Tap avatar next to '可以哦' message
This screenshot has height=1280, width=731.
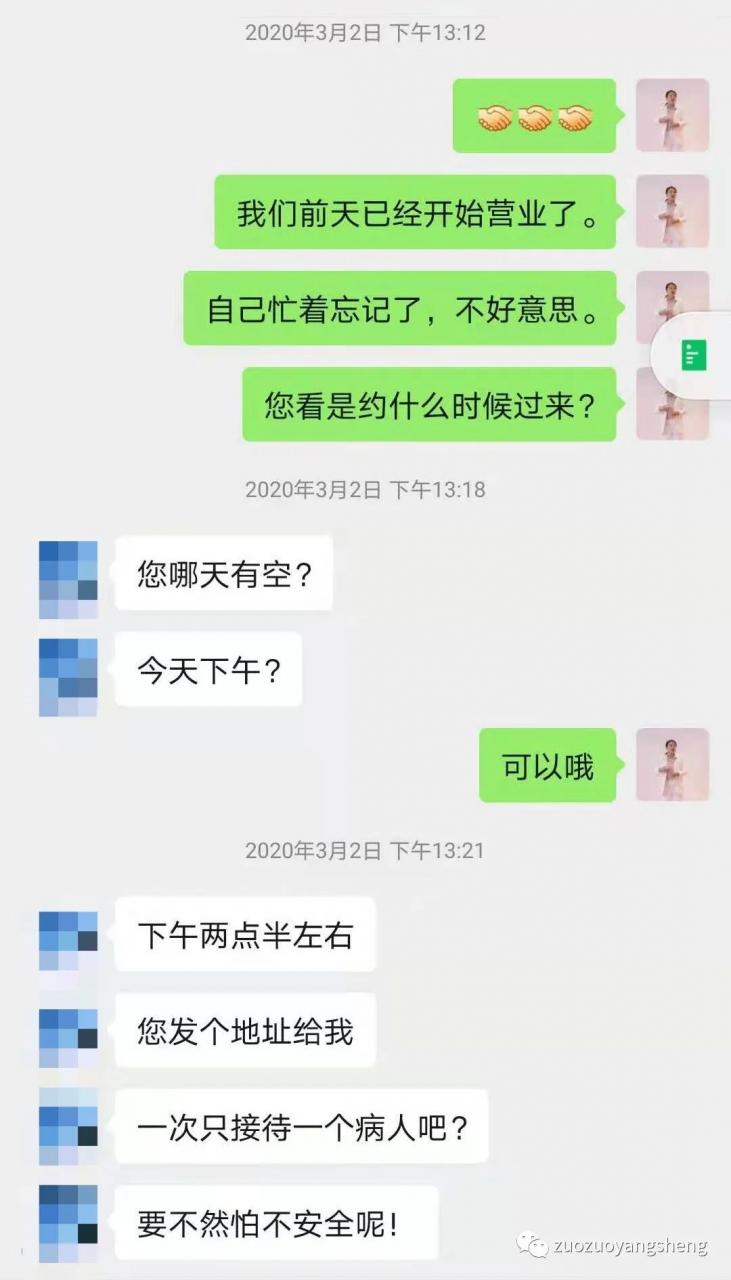(x=672, y=765)
